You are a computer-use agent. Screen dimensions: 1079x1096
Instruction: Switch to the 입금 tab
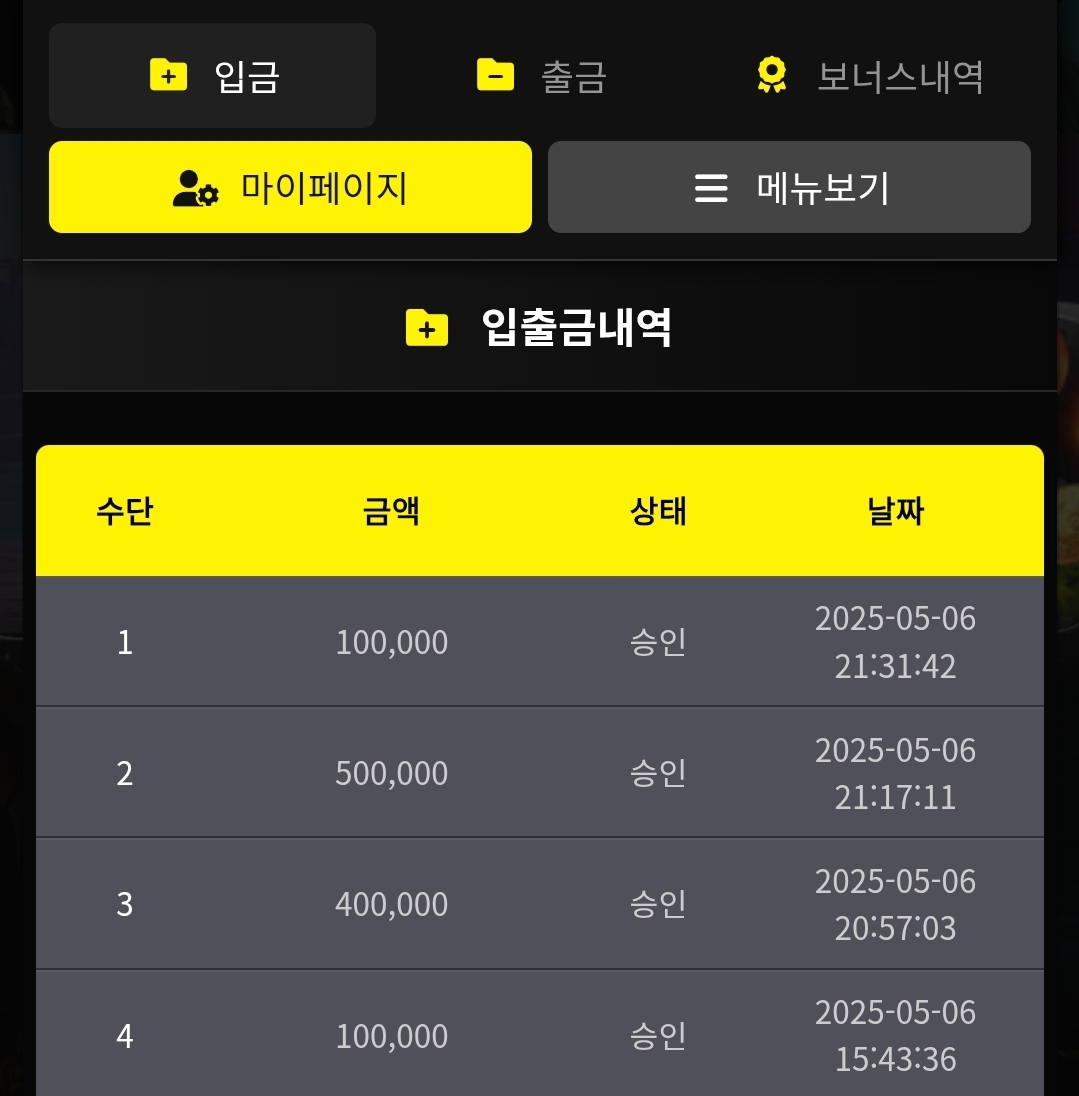pyautogui.click(x=212, y=76)
